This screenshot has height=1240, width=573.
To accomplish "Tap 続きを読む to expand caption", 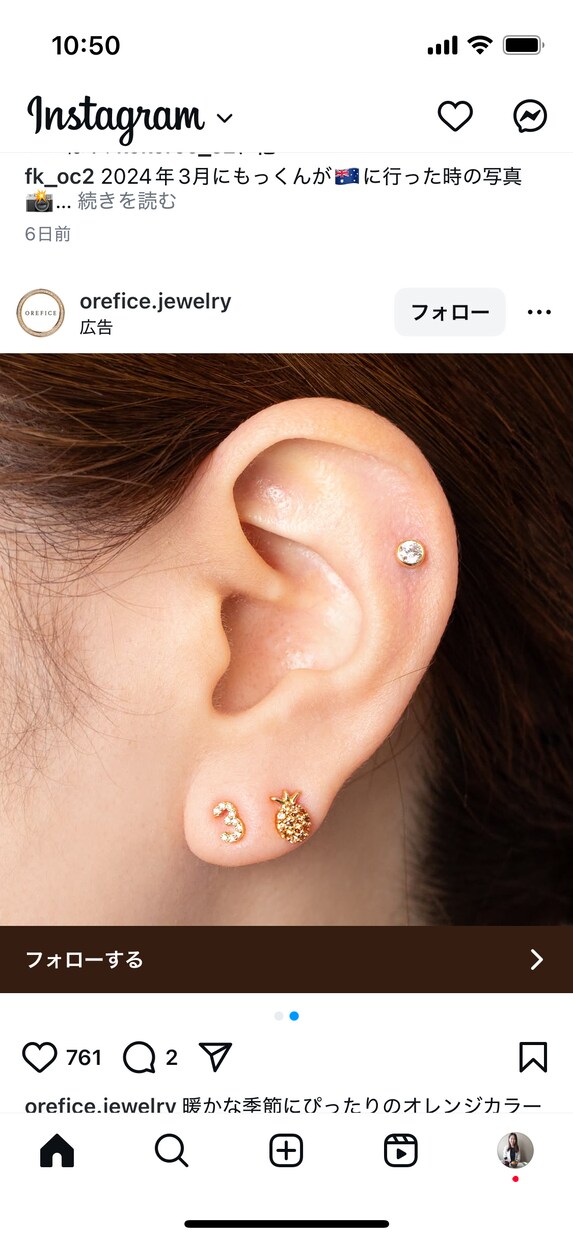I will [x=127, y=201].
